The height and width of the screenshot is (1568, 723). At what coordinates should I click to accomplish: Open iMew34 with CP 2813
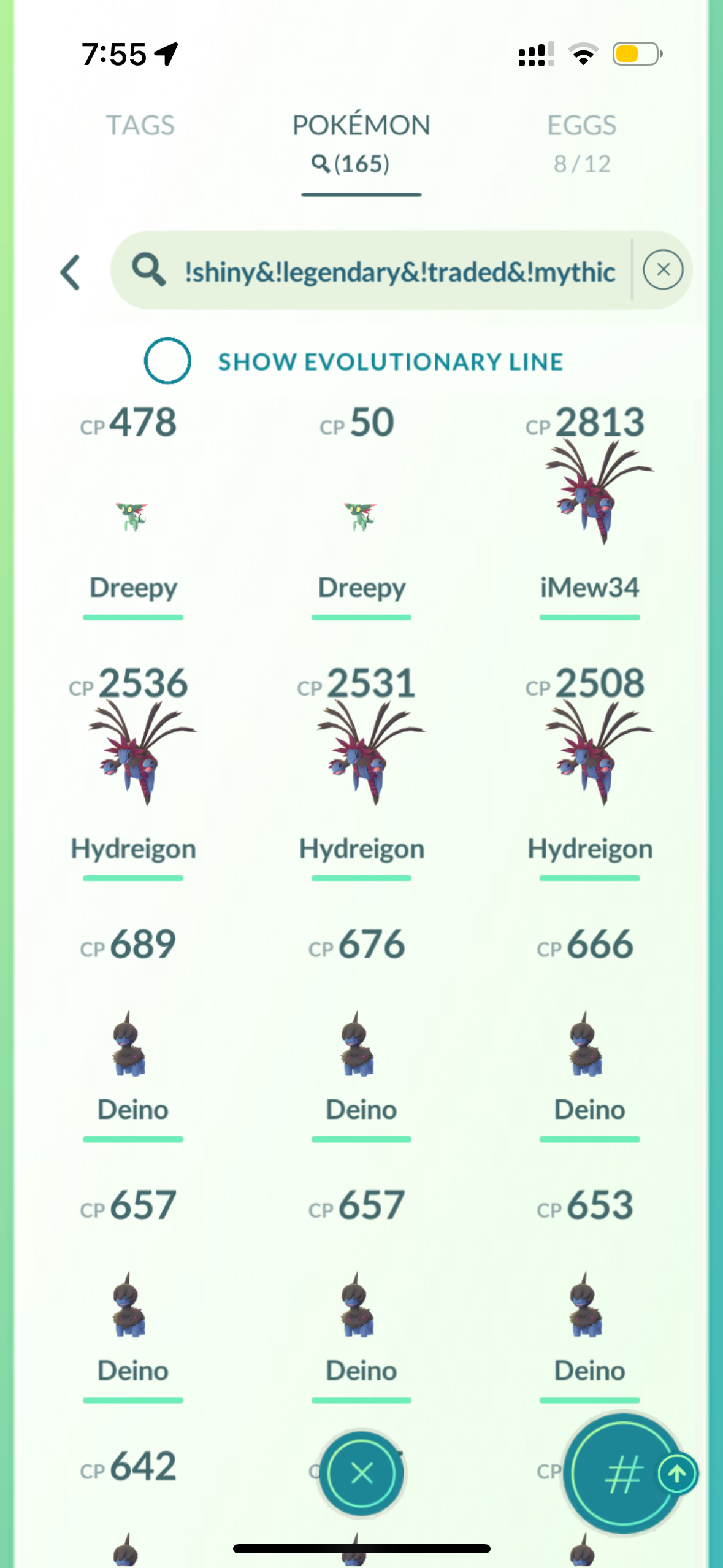tap(589, 503)
